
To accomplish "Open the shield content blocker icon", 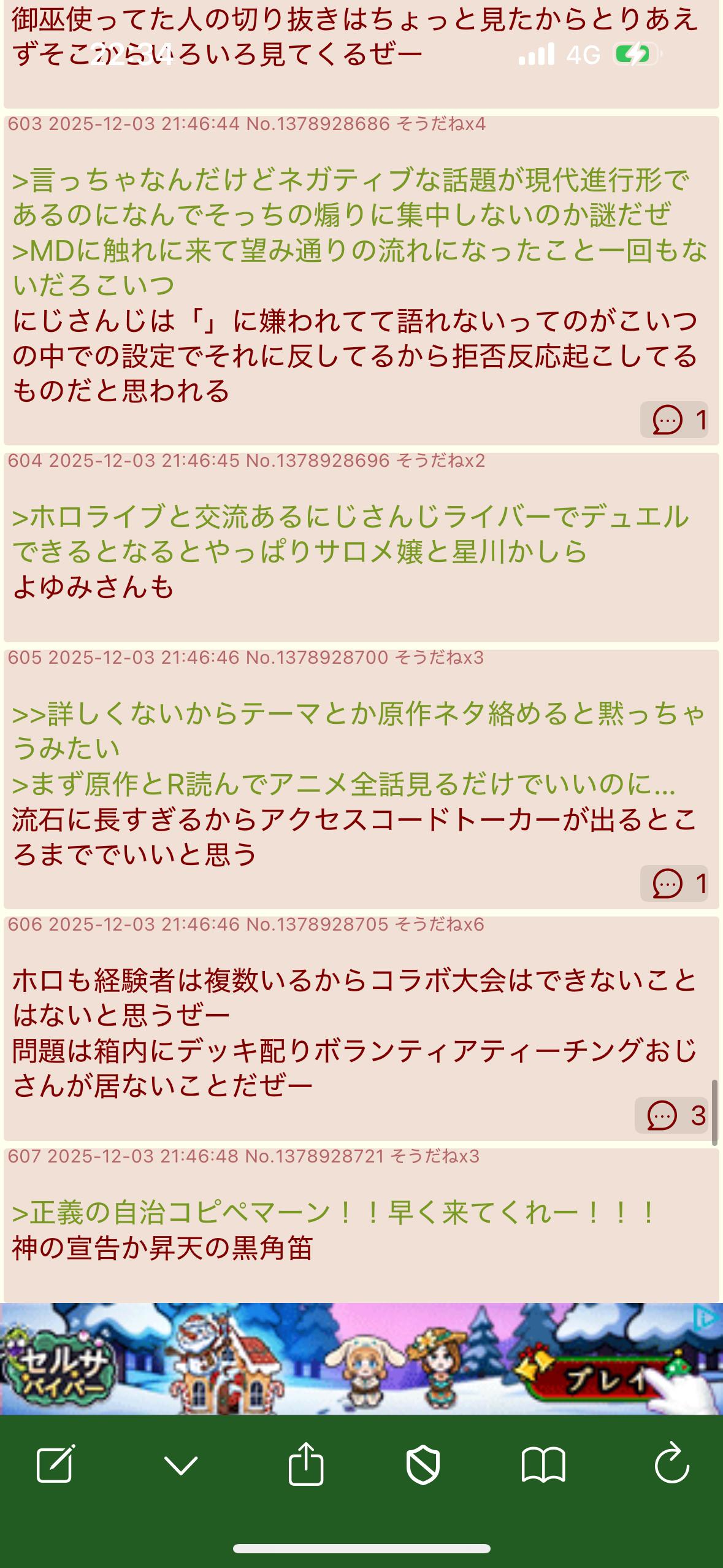I will click(423, 1465).
